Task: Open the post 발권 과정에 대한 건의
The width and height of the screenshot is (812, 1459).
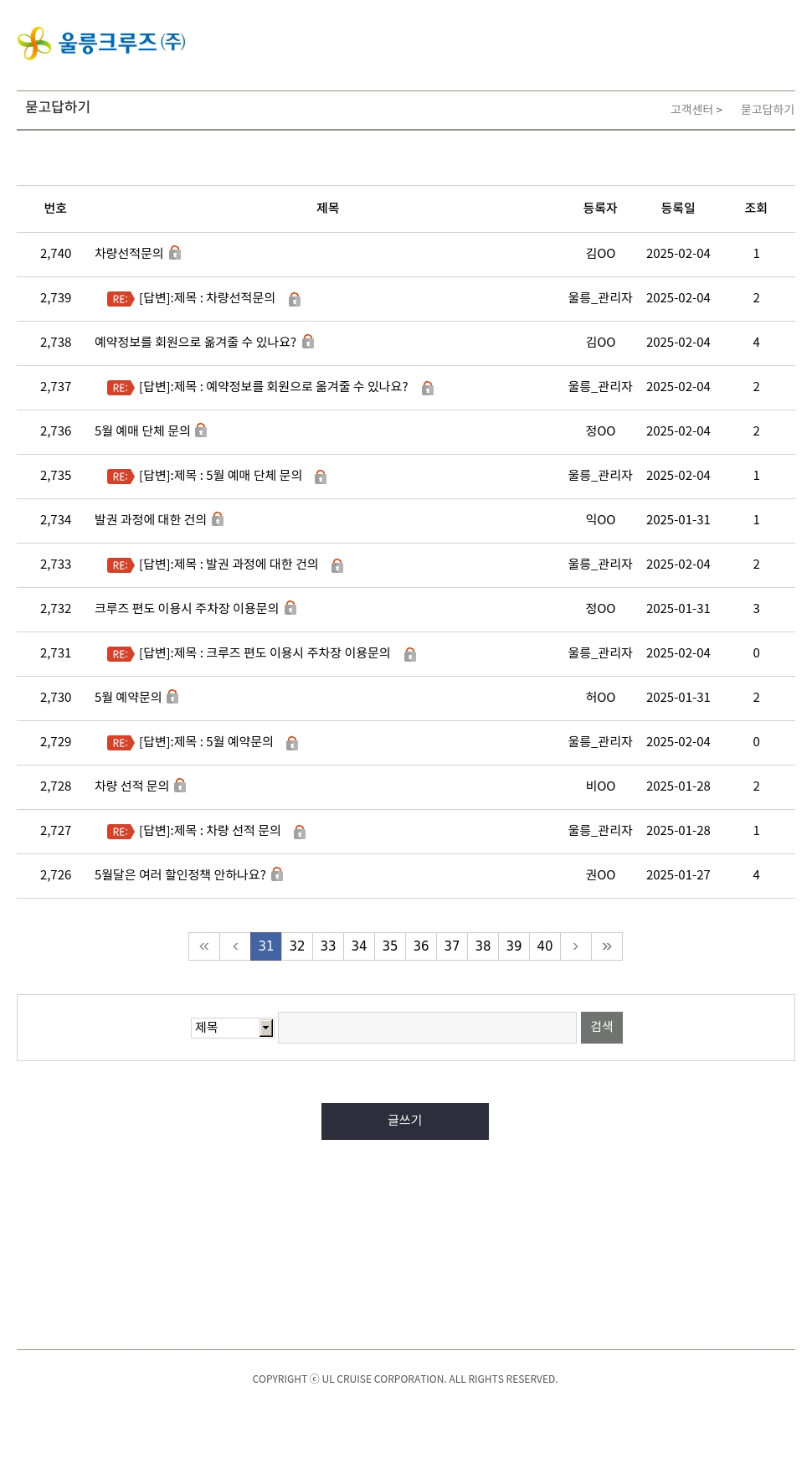Action: coord(151,519)
